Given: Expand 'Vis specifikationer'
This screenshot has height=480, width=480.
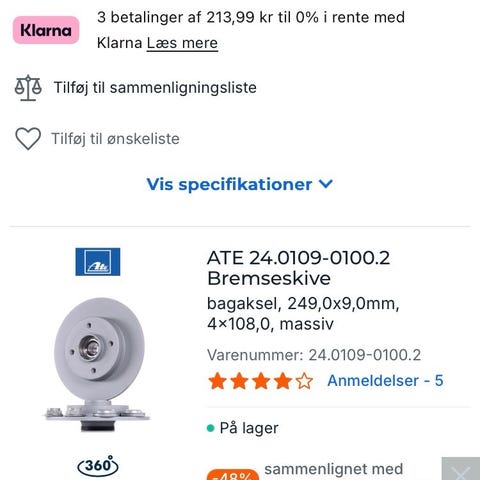Looking at the screenshot, I should click(x=240, y=184).
